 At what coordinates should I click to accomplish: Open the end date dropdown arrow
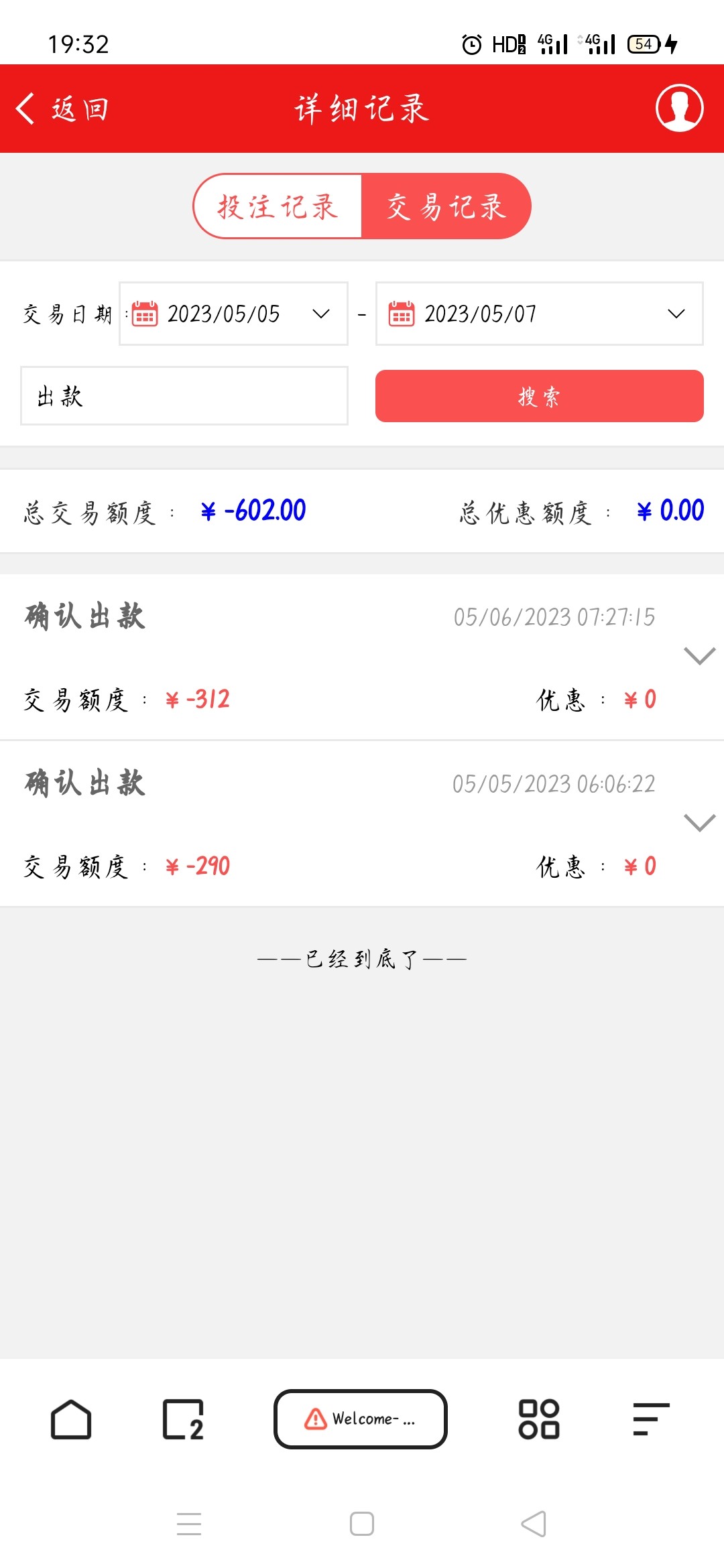(x=675, y=314)
